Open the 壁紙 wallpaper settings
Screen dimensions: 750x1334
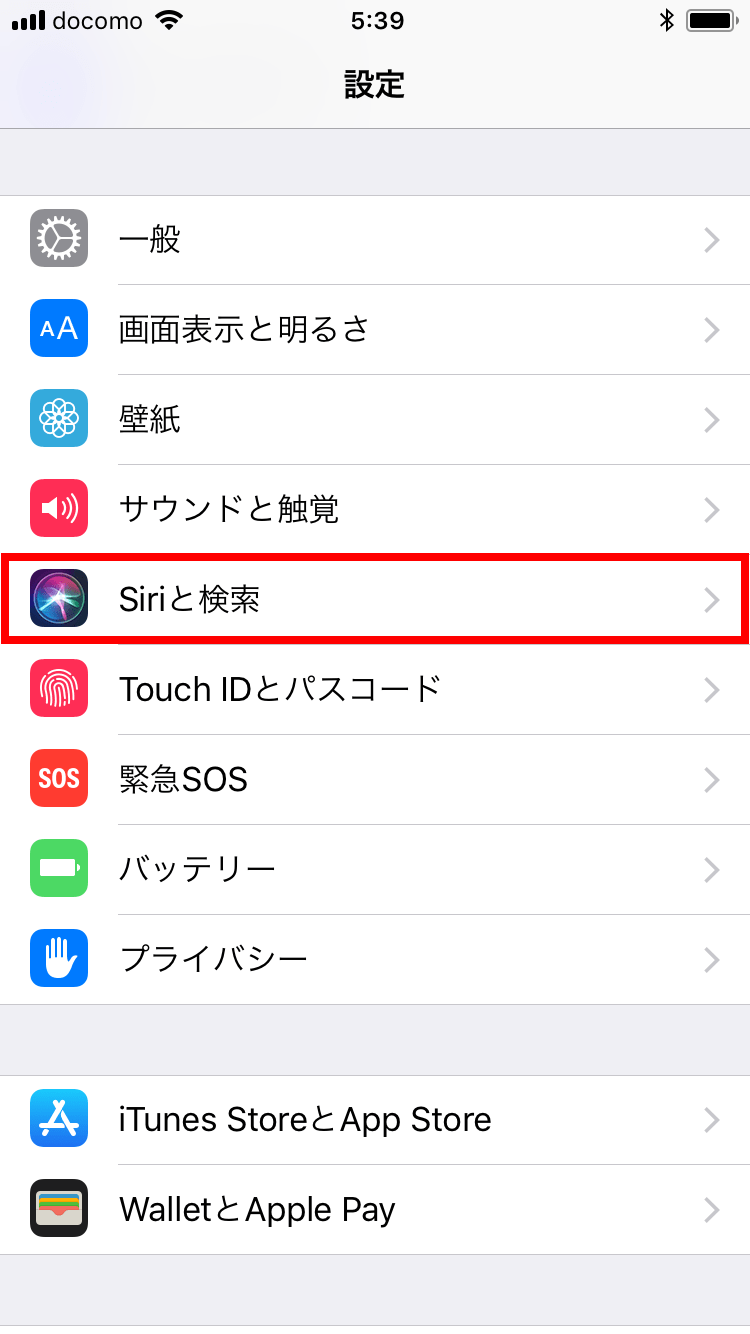click(x=375, y=420)
